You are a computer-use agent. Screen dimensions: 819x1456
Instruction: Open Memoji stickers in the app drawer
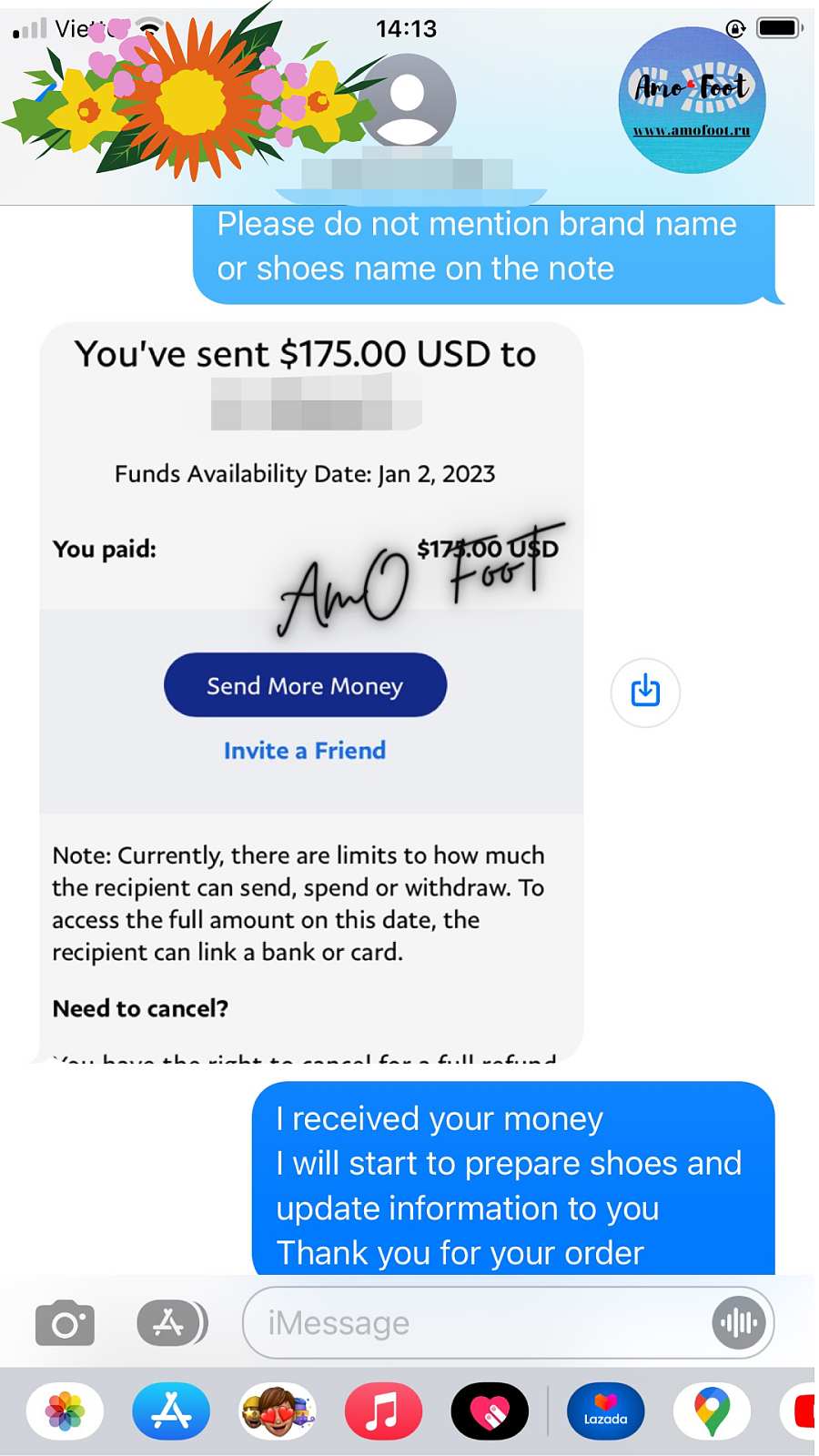pyautogui.click(x=278, y=1411)
